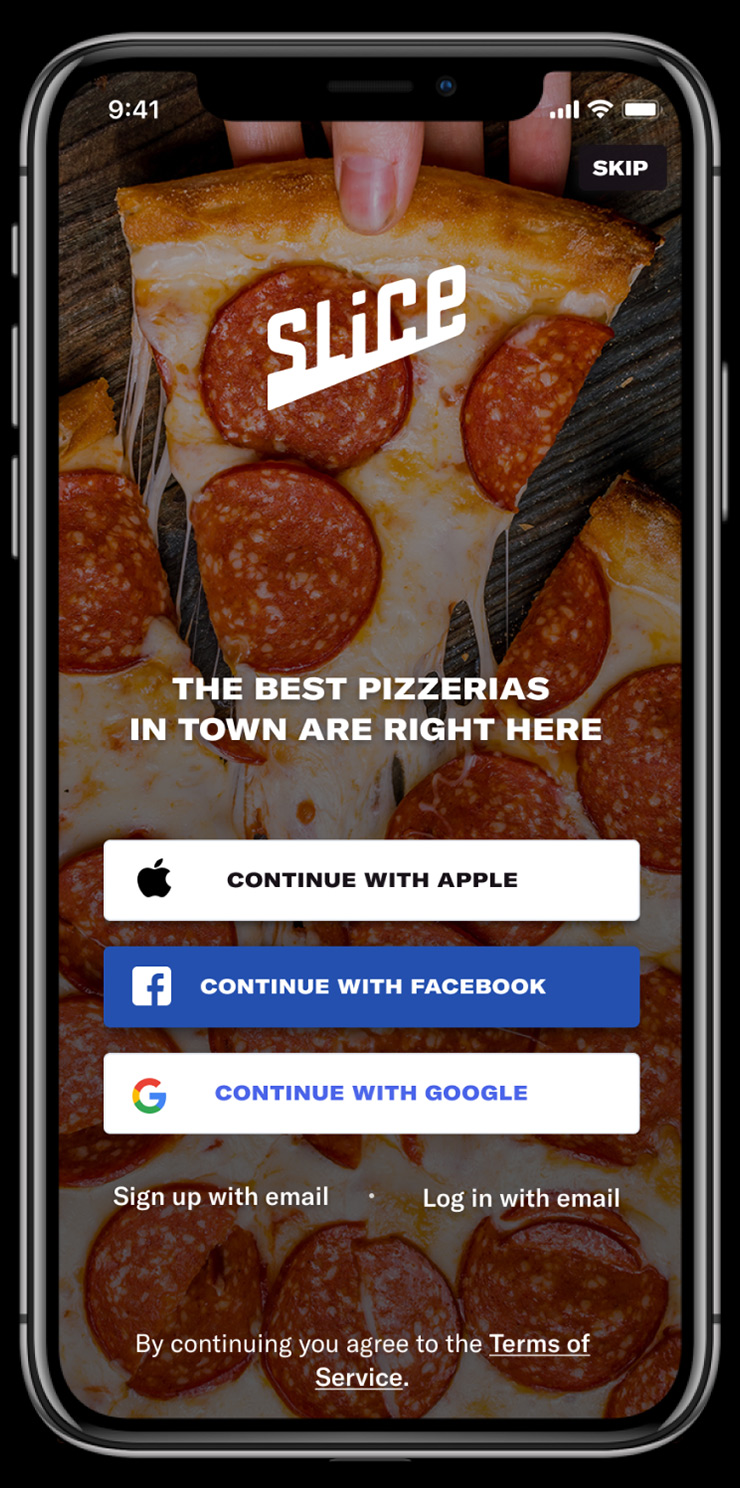Screen dimensions: 740x1488
Task: Log in with email
Action: pos(521,1198)
